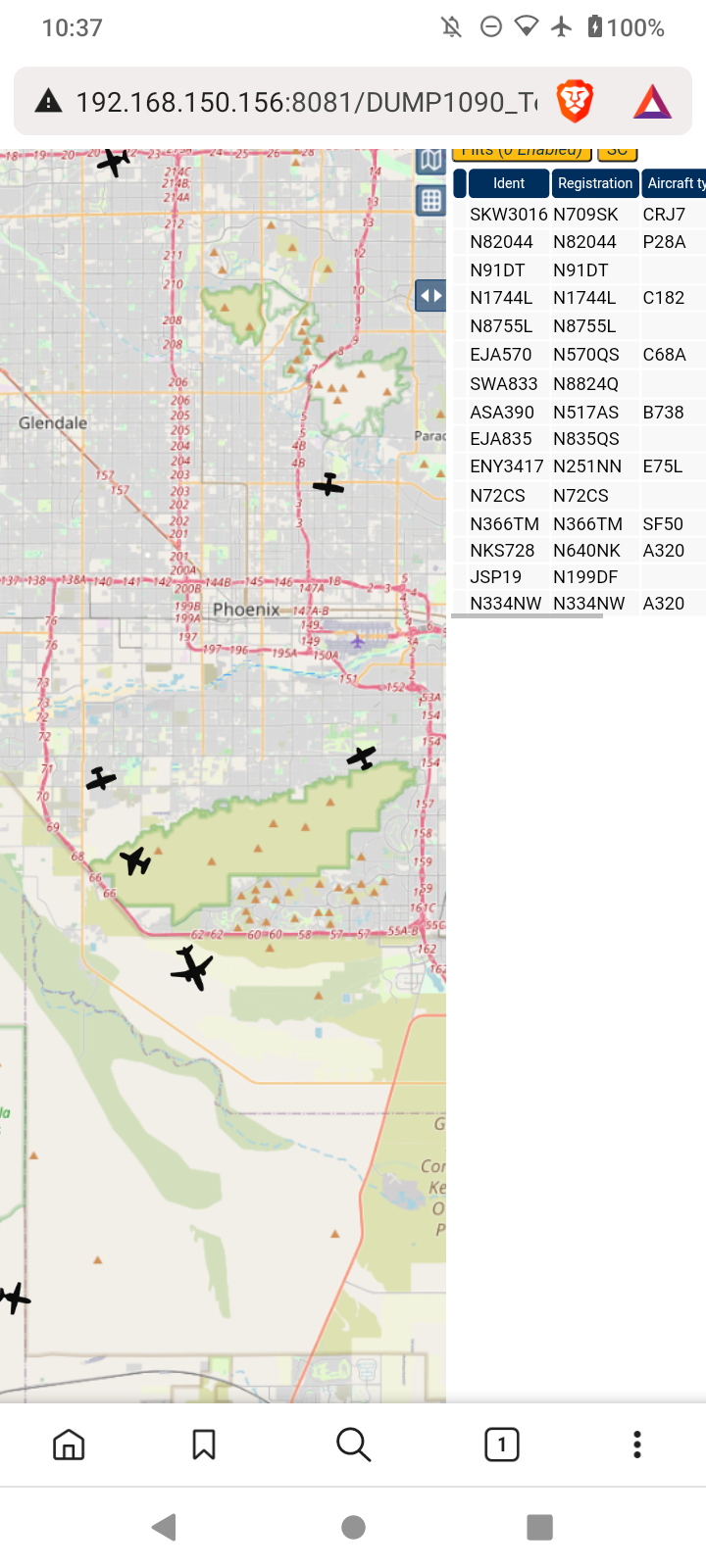706x1568 pixels.
Task: Select the N334NW aircraft row
Action: [x=579, y=604]
